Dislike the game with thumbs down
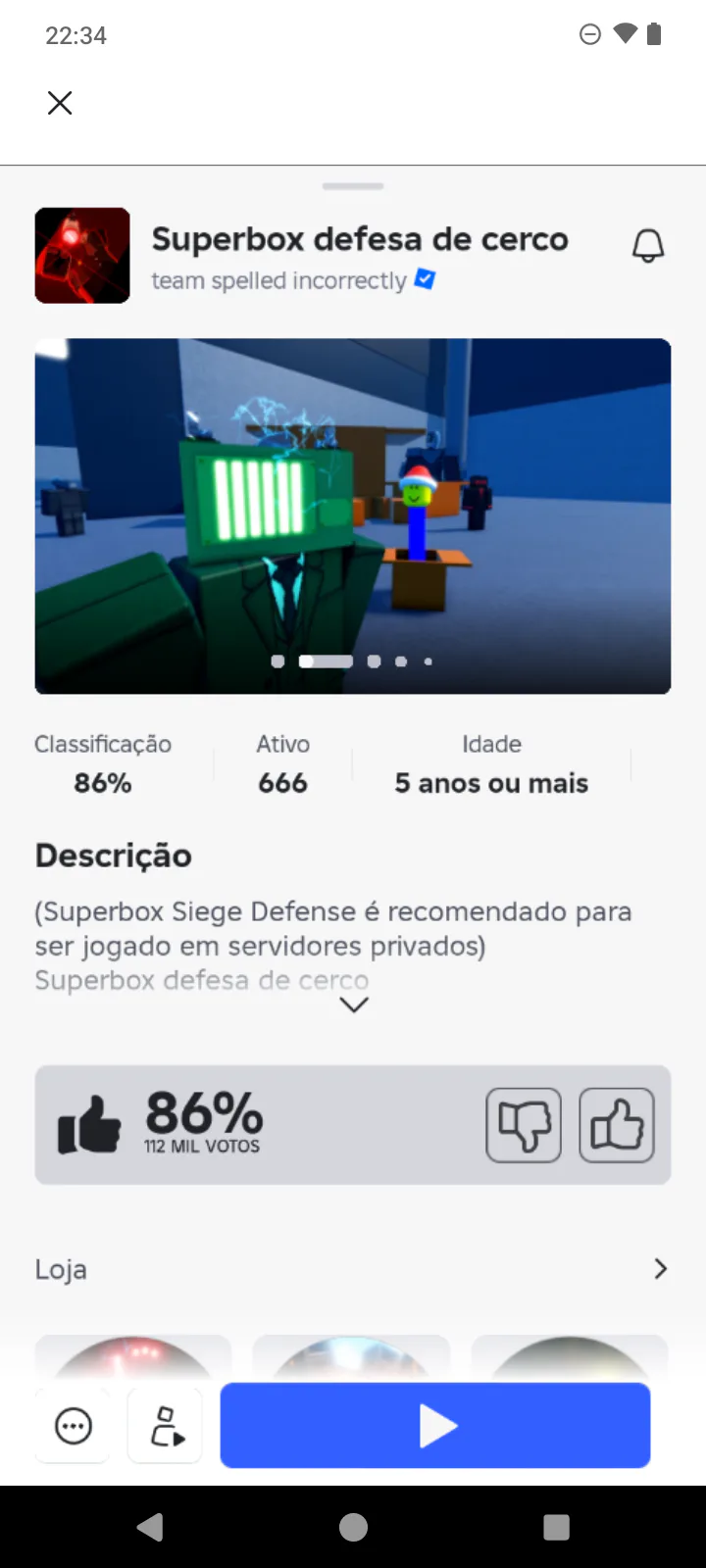 [x=524, y=1125]
